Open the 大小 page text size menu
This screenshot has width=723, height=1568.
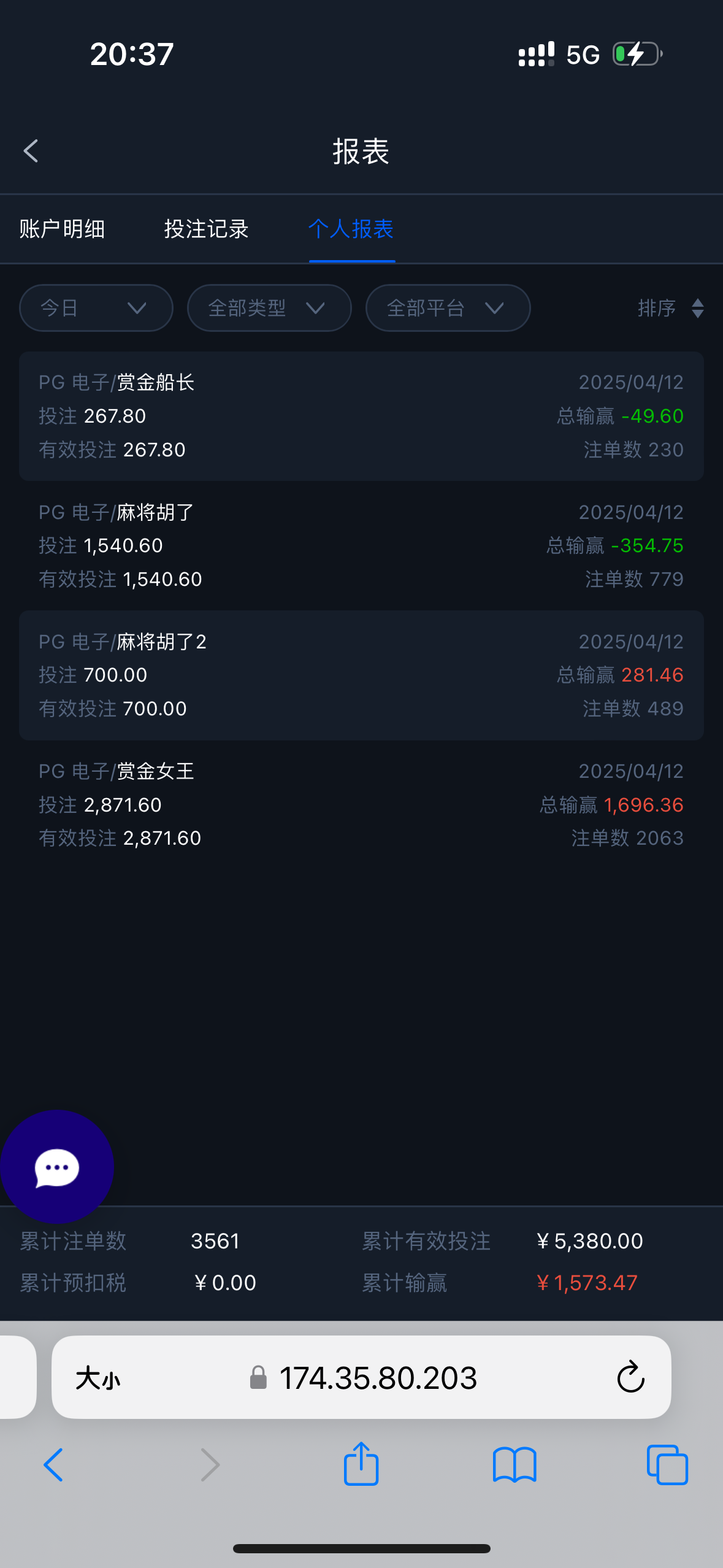(x=98, y=1378)
